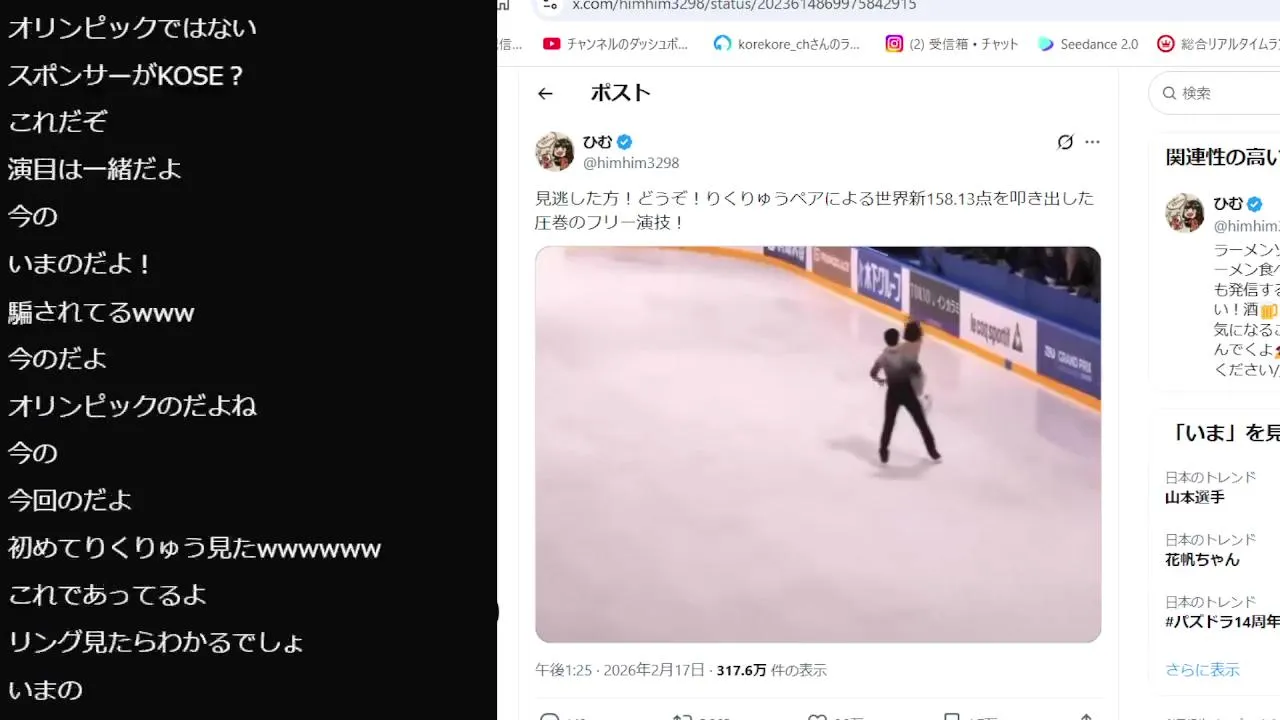Open the @himhim3298 handle link

[631, 163]
